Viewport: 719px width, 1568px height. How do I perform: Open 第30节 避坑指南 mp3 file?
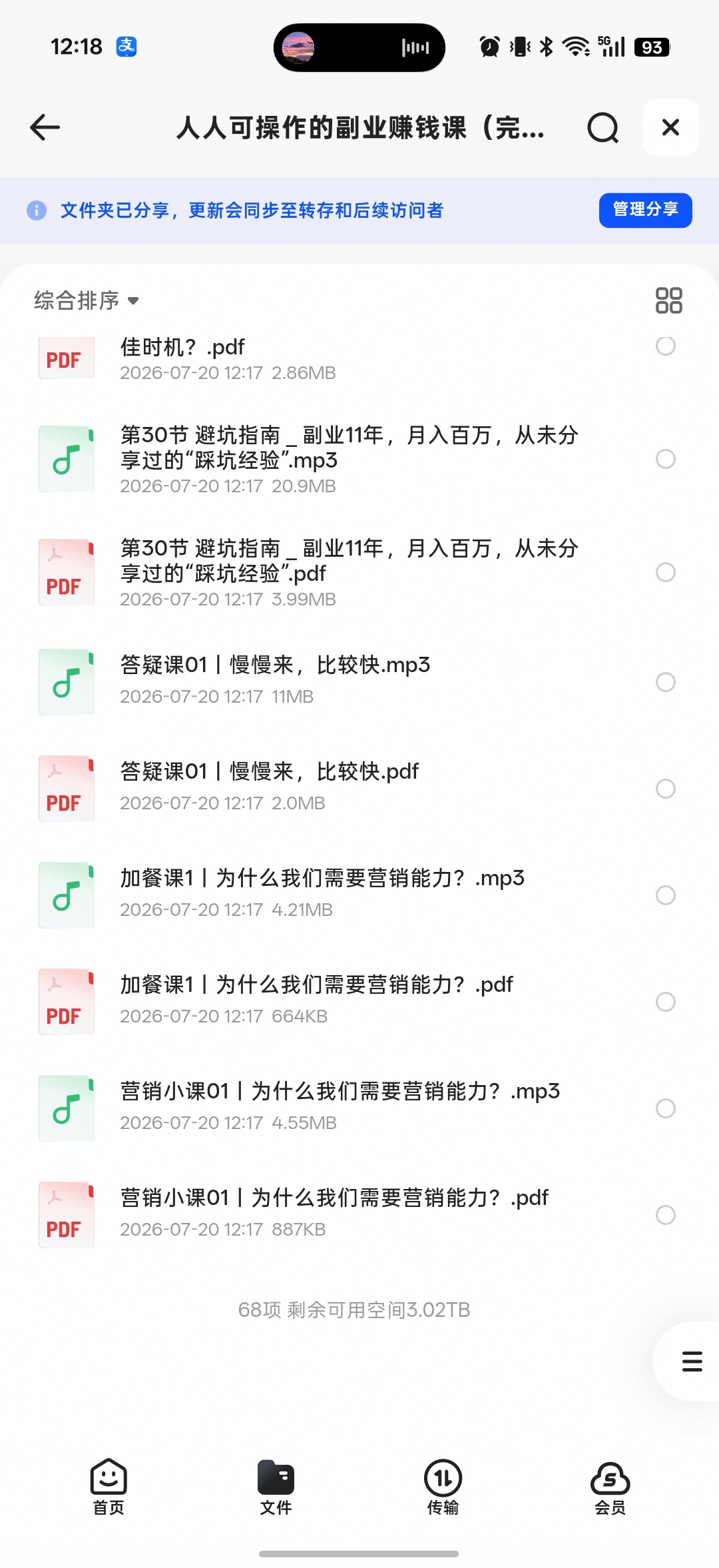pyautogui.click(x=350, y=460)
